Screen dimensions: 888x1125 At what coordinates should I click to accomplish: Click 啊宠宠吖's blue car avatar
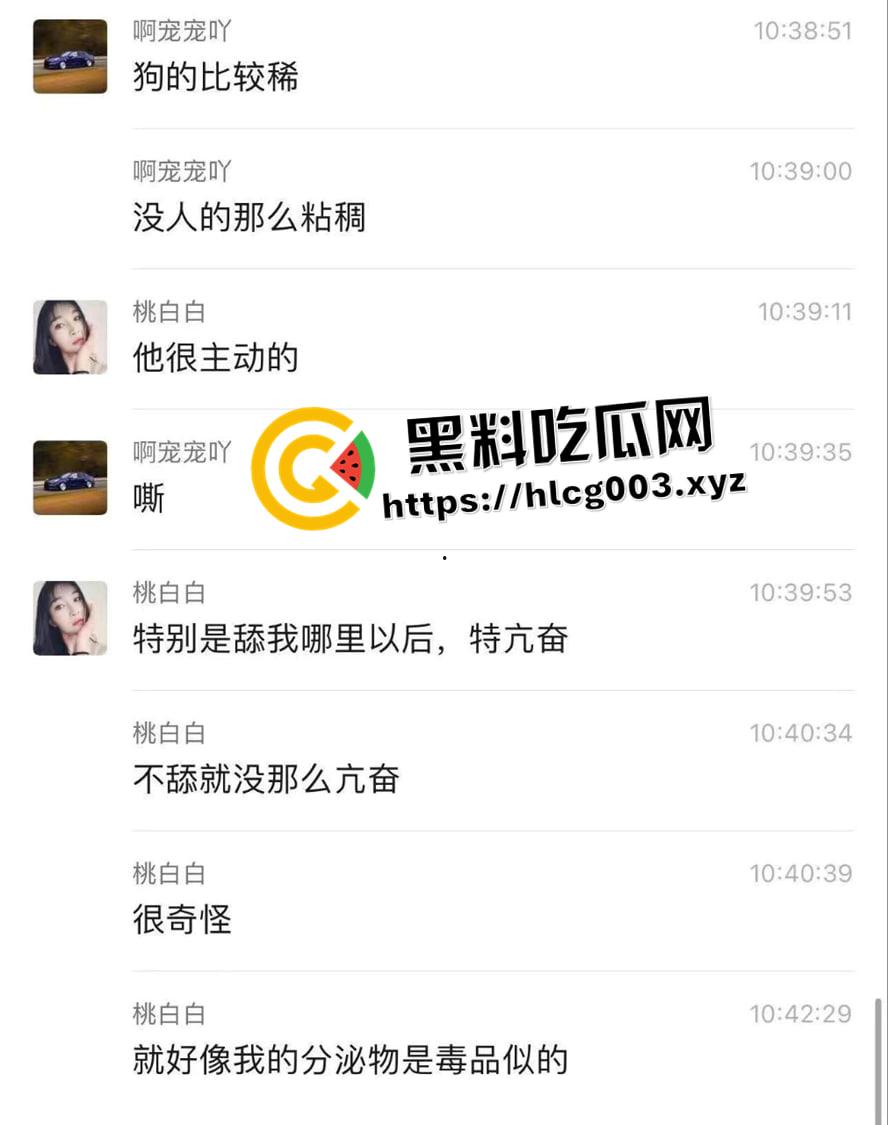[x=69, y=56]
